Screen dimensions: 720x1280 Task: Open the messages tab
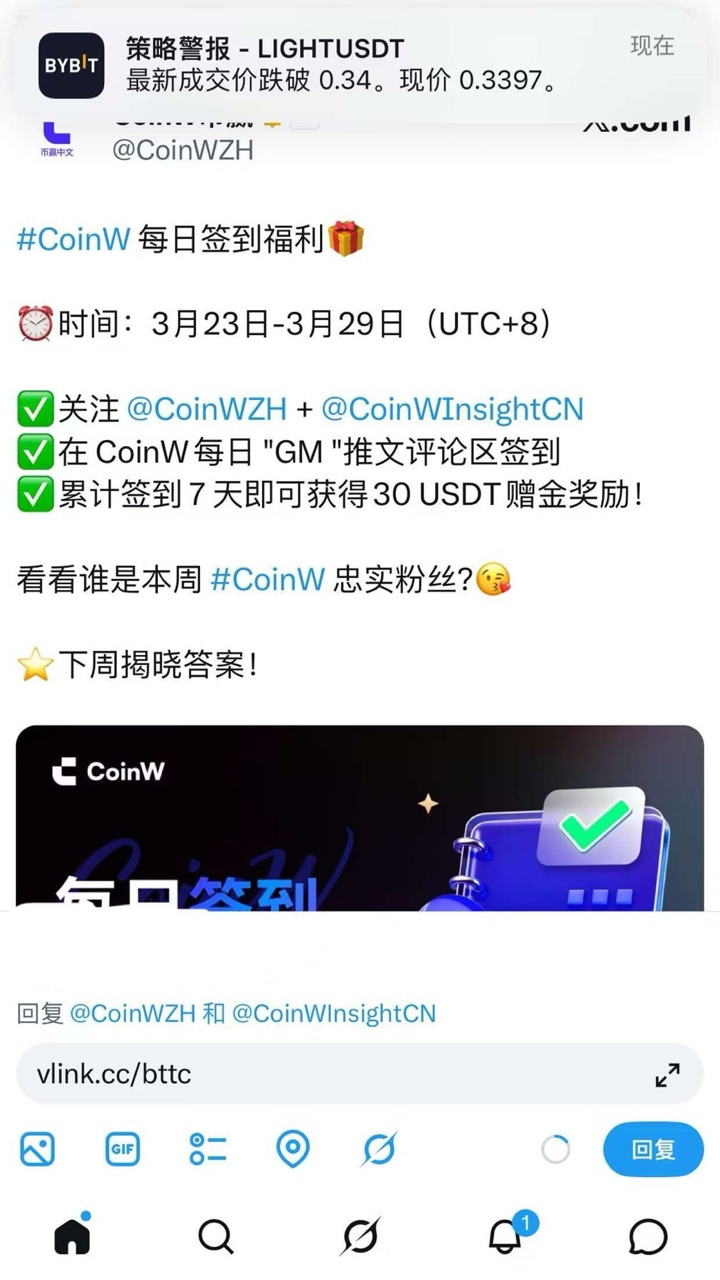(648, 1237)
